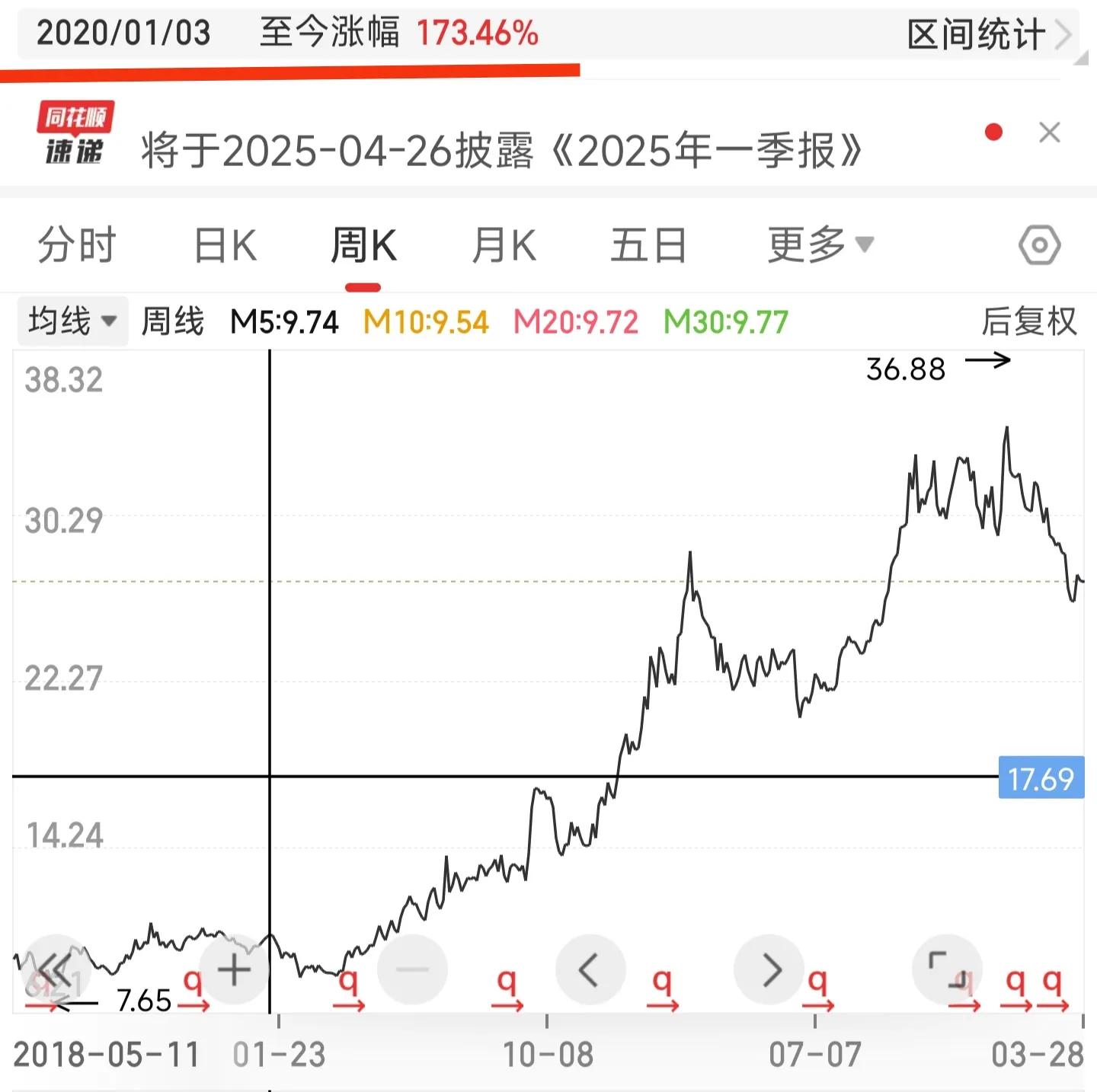
Task: Open the 均线 indicator dropdown
Action: [x=72, y=321]
